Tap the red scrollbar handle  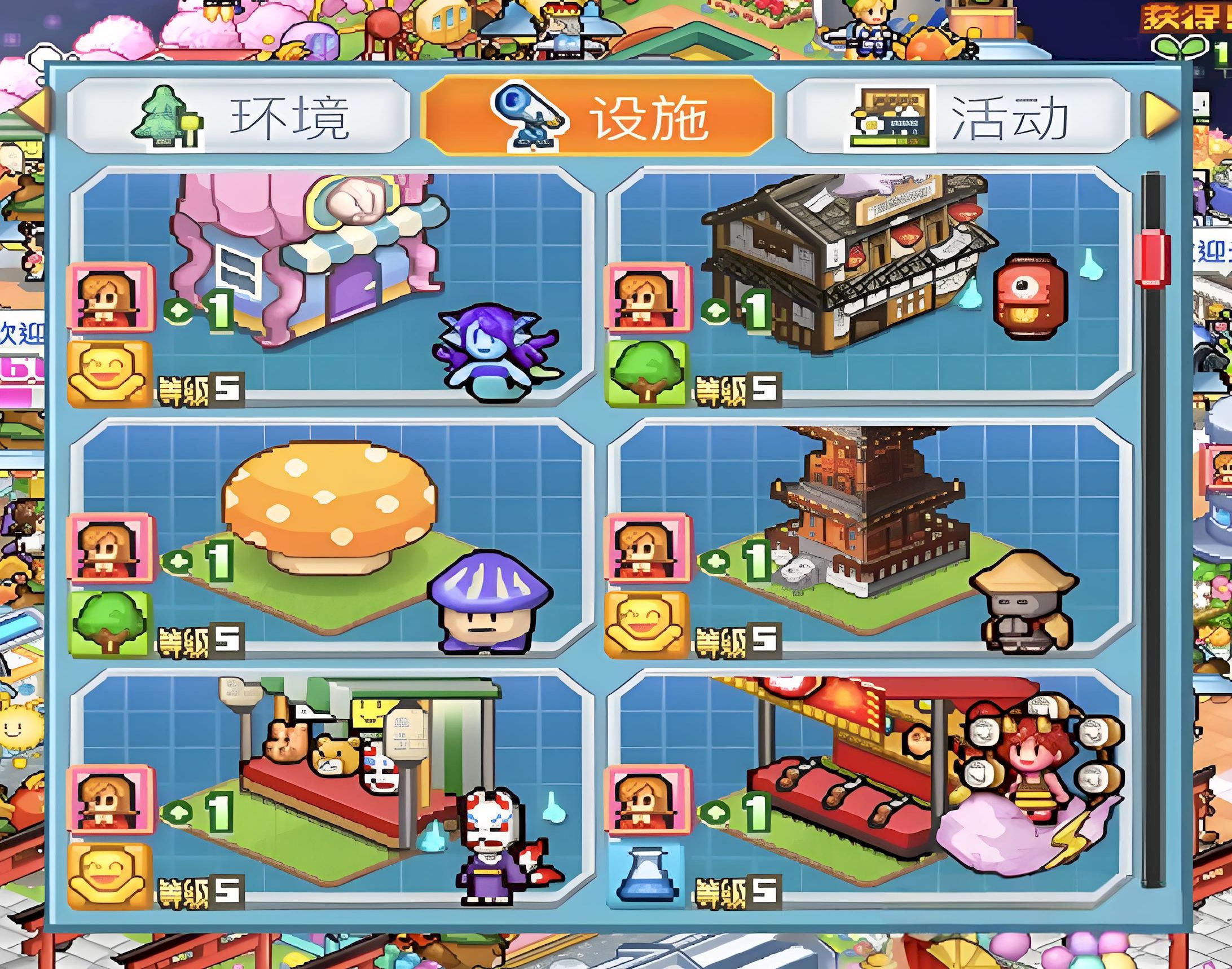point(1152,259)
